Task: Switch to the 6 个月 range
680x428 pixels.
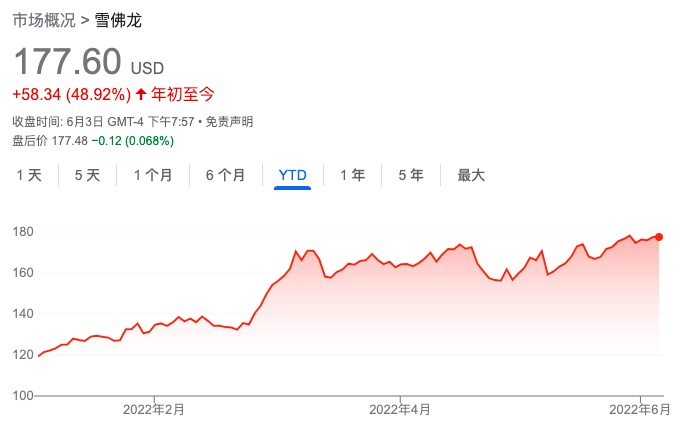Action: tap(226, 175)
